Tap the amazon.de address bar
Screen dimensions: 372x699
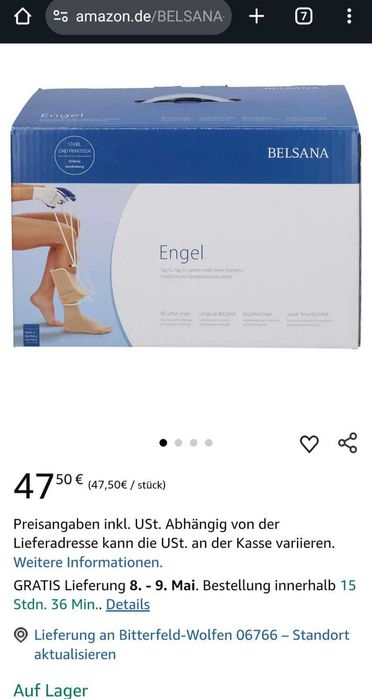139,17
